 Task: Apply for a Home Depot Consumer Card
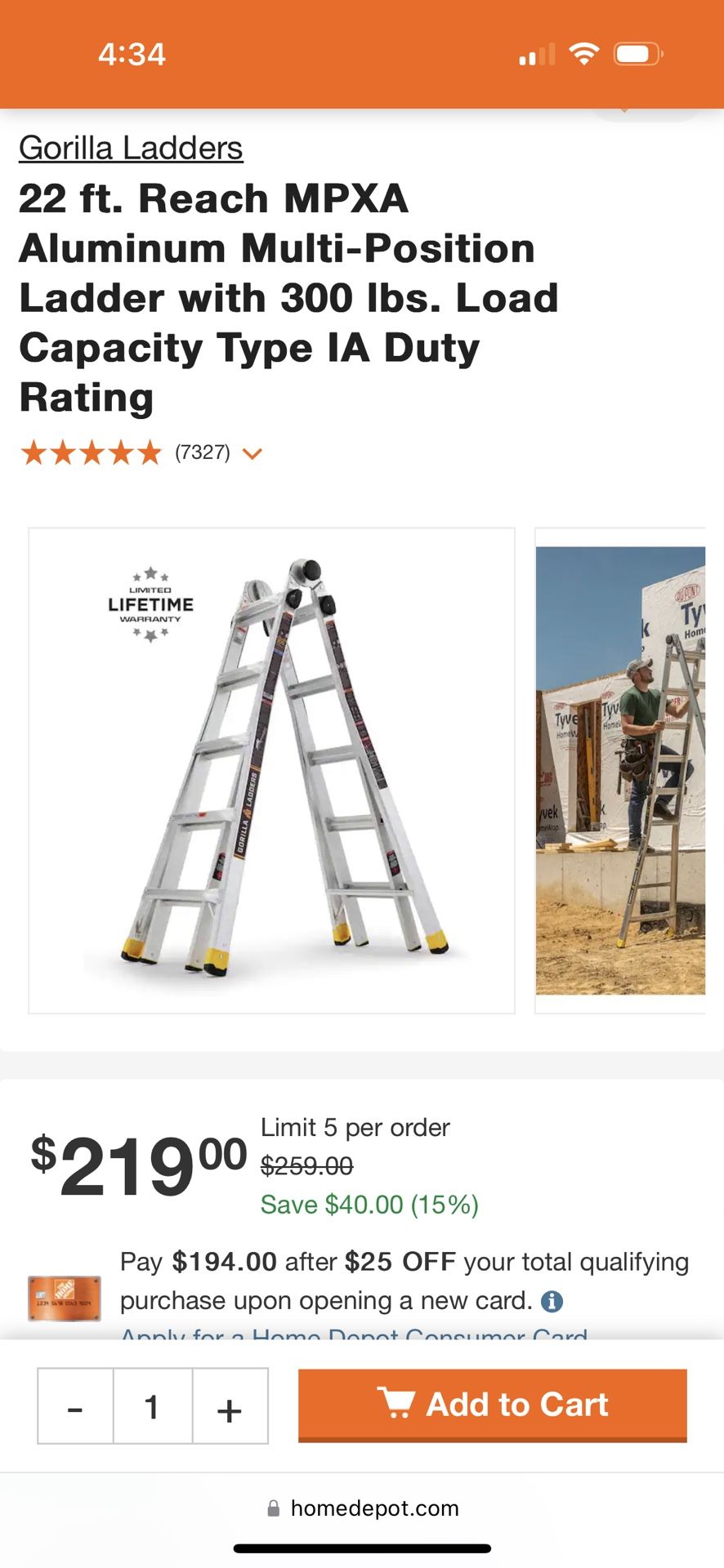(354, 1333)
